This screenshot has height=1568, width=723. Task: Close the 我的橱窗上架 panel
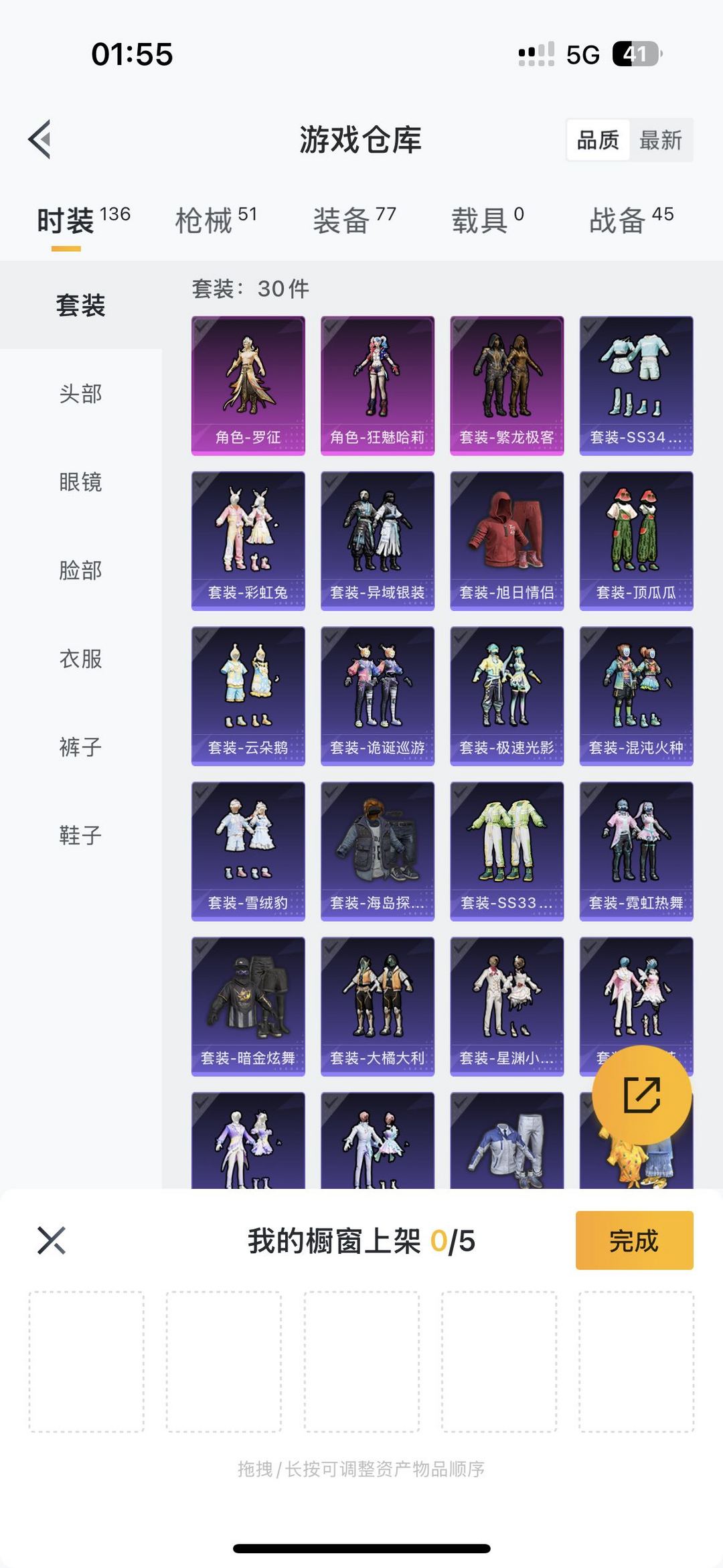click(x=52, y=1240)
